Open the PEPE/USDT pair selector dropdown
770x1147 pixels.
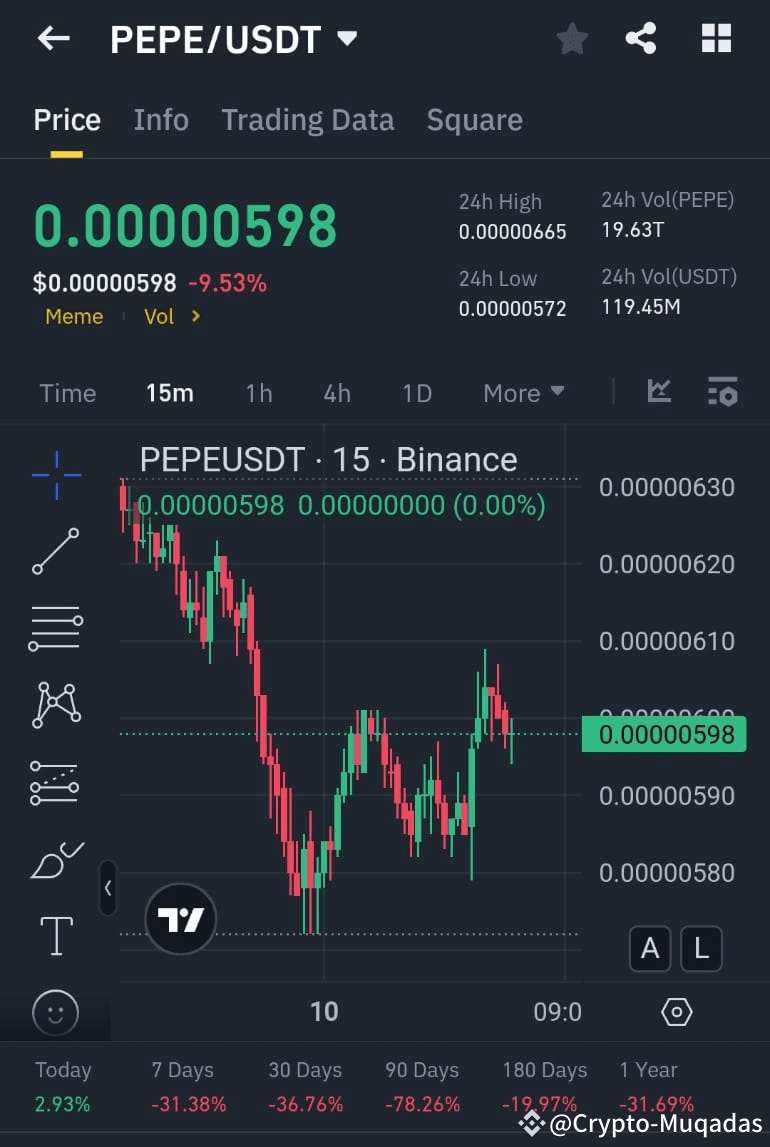[x=346, y=38]
